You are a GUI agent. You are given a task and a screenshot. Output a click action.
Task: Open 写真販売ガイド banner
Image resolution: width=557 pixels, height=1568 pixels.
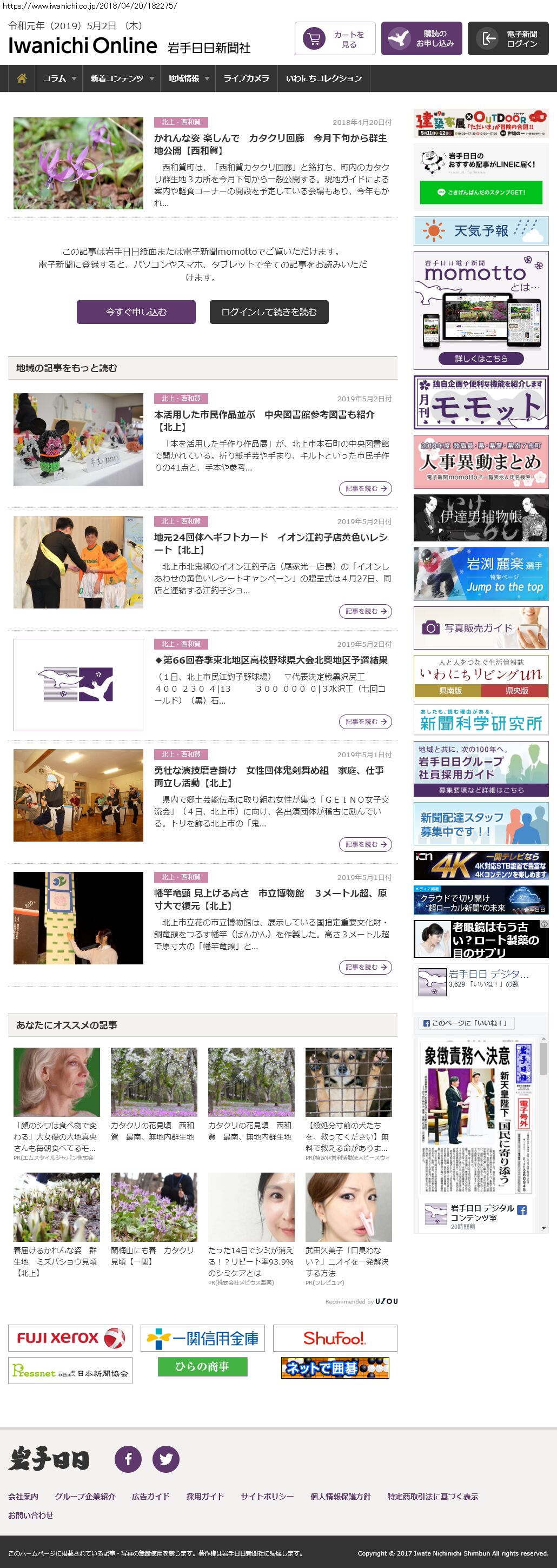tap(480, 627)
